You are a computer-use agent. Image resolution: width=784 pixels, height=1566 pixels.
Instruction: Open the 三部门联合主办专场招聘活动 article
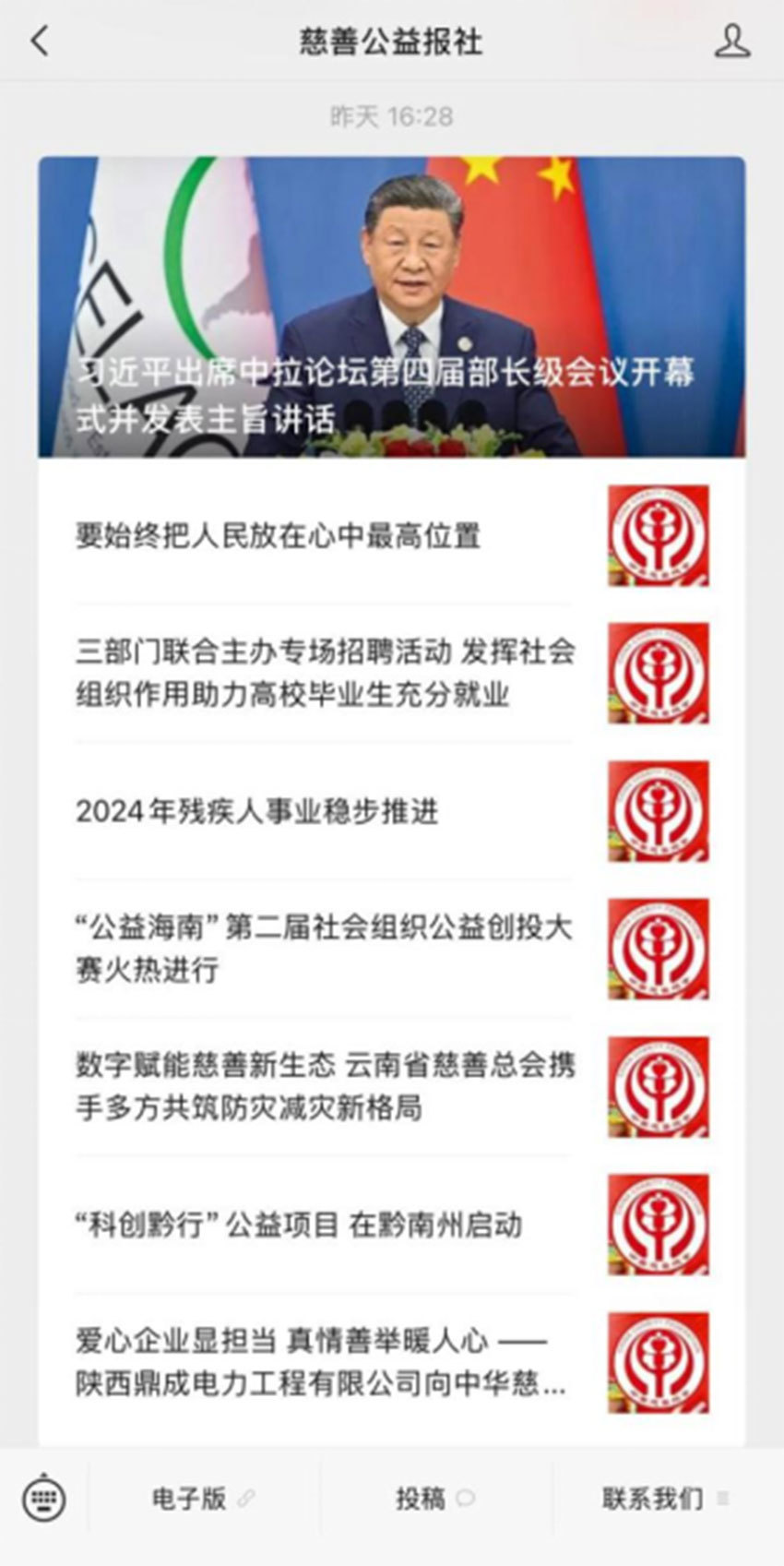(391, 674)
